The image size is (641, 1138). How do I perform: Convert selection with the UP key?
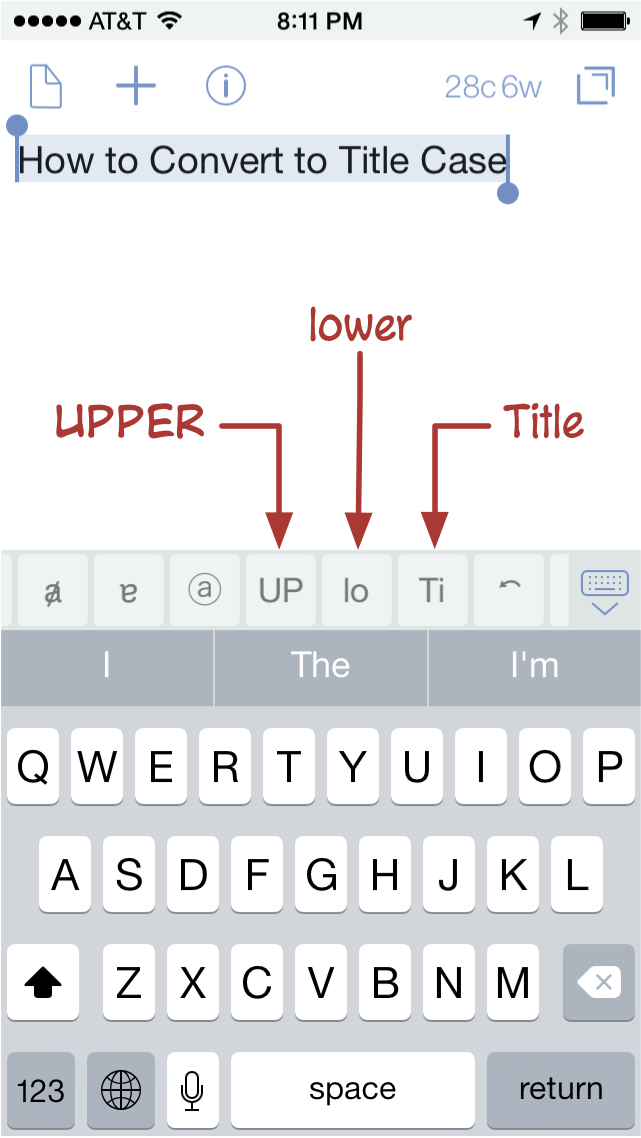281,591
